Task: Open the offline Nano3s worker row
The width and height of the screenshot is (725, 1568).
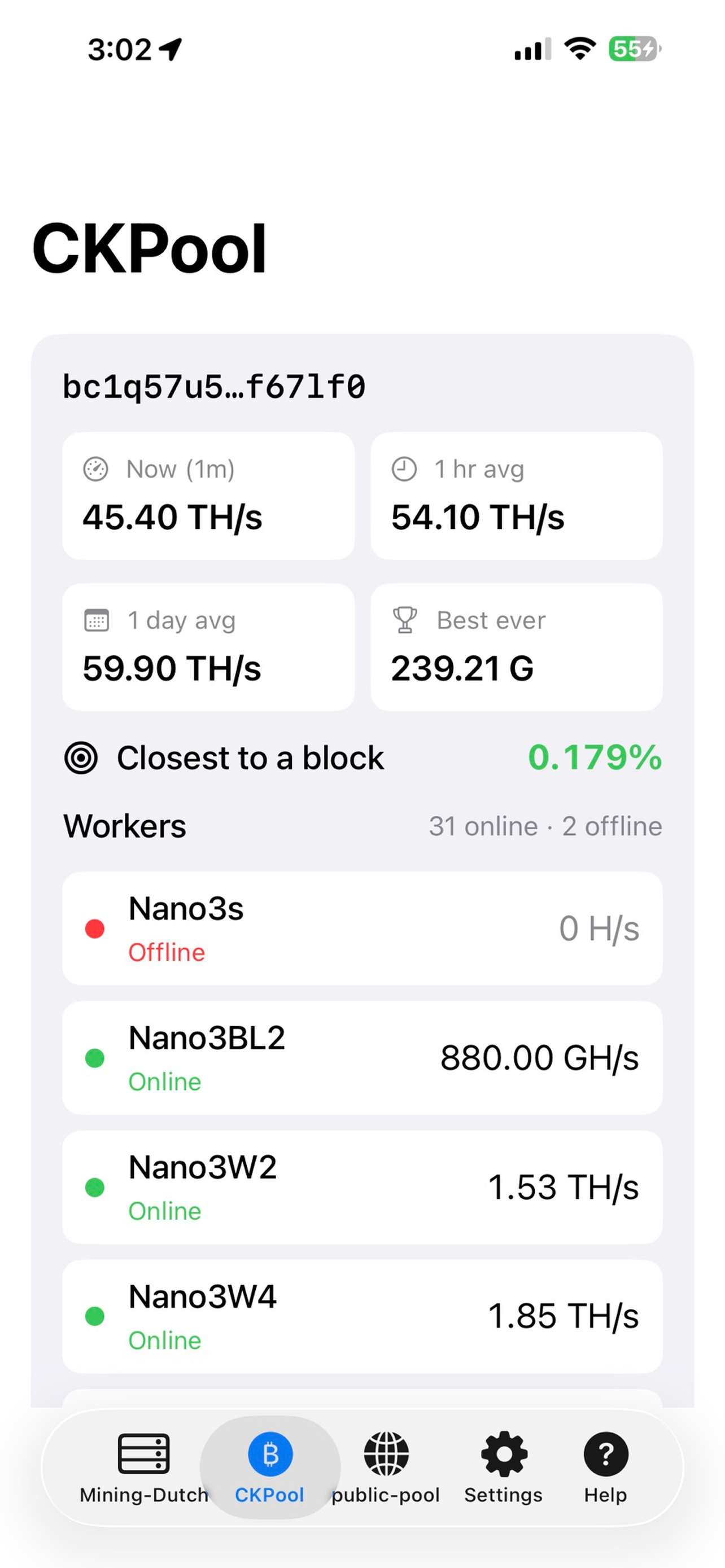Action: coord(362,928)
